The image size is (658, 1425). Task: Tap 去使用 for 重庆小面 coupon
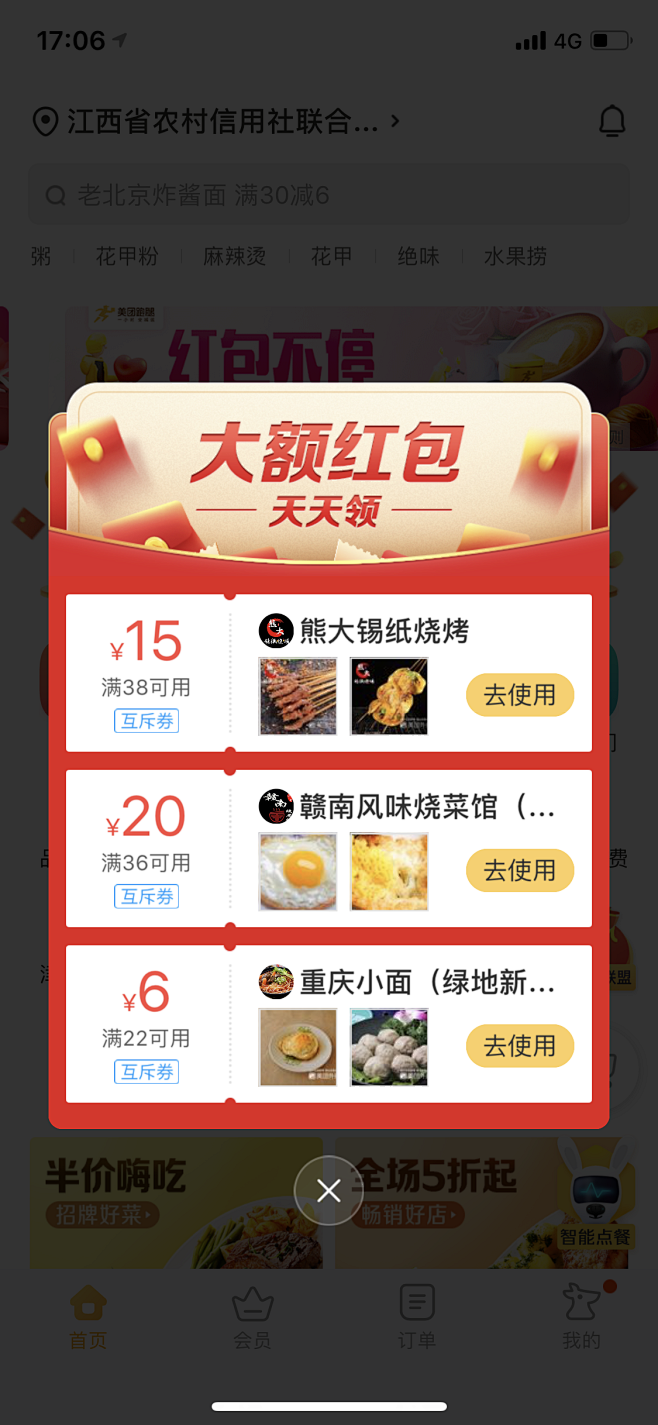coord(519,1046)
